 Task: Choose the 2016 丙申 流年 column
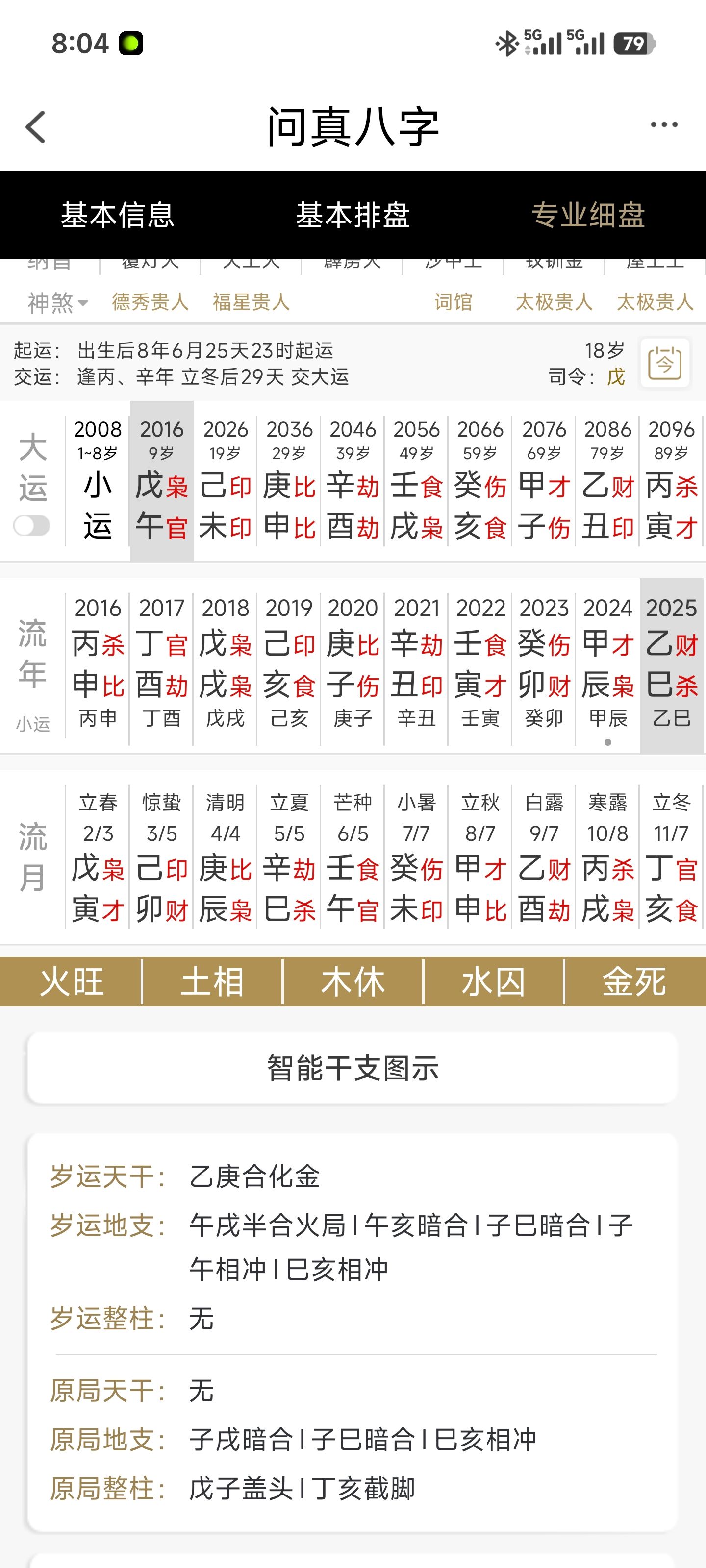click(98, 663)
